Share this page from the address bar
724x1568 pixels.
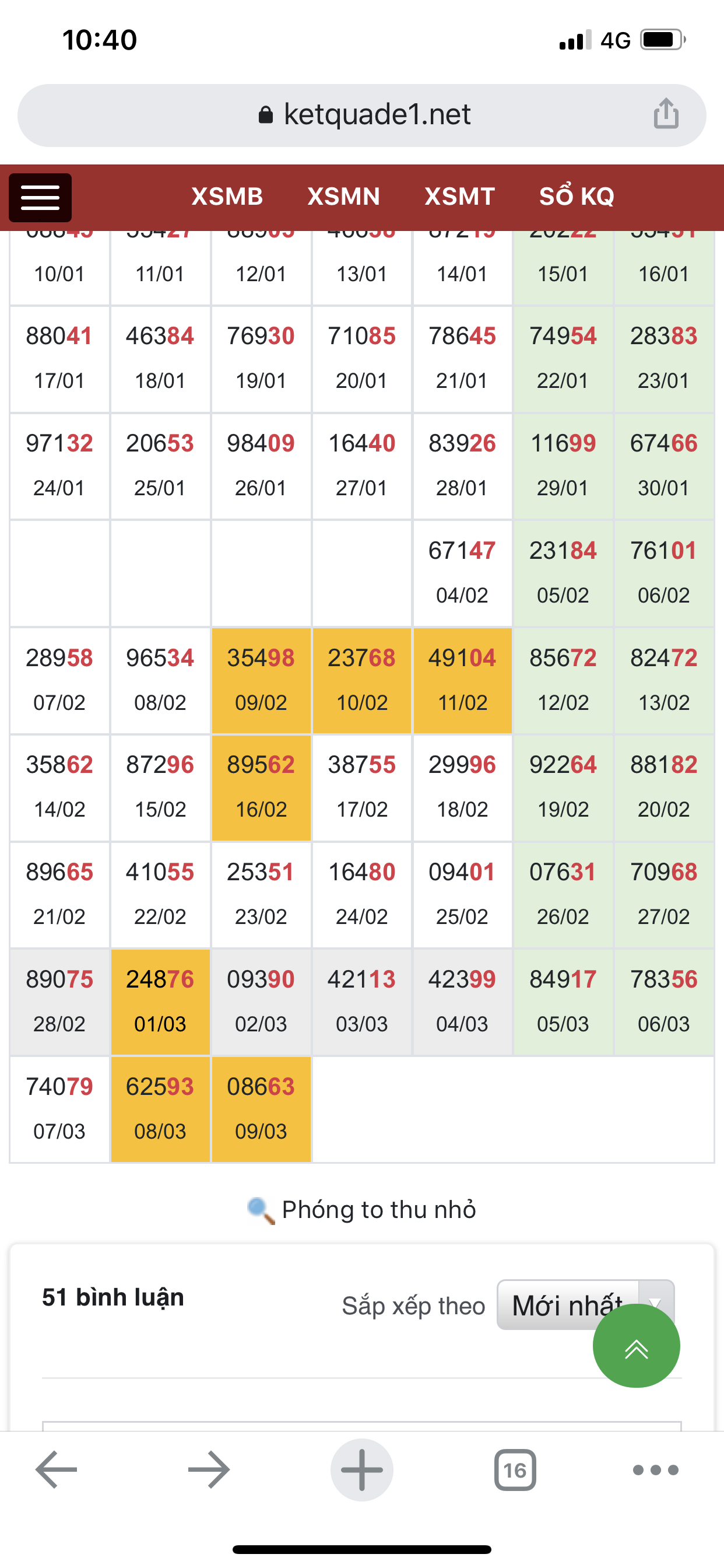pos(666,114)
